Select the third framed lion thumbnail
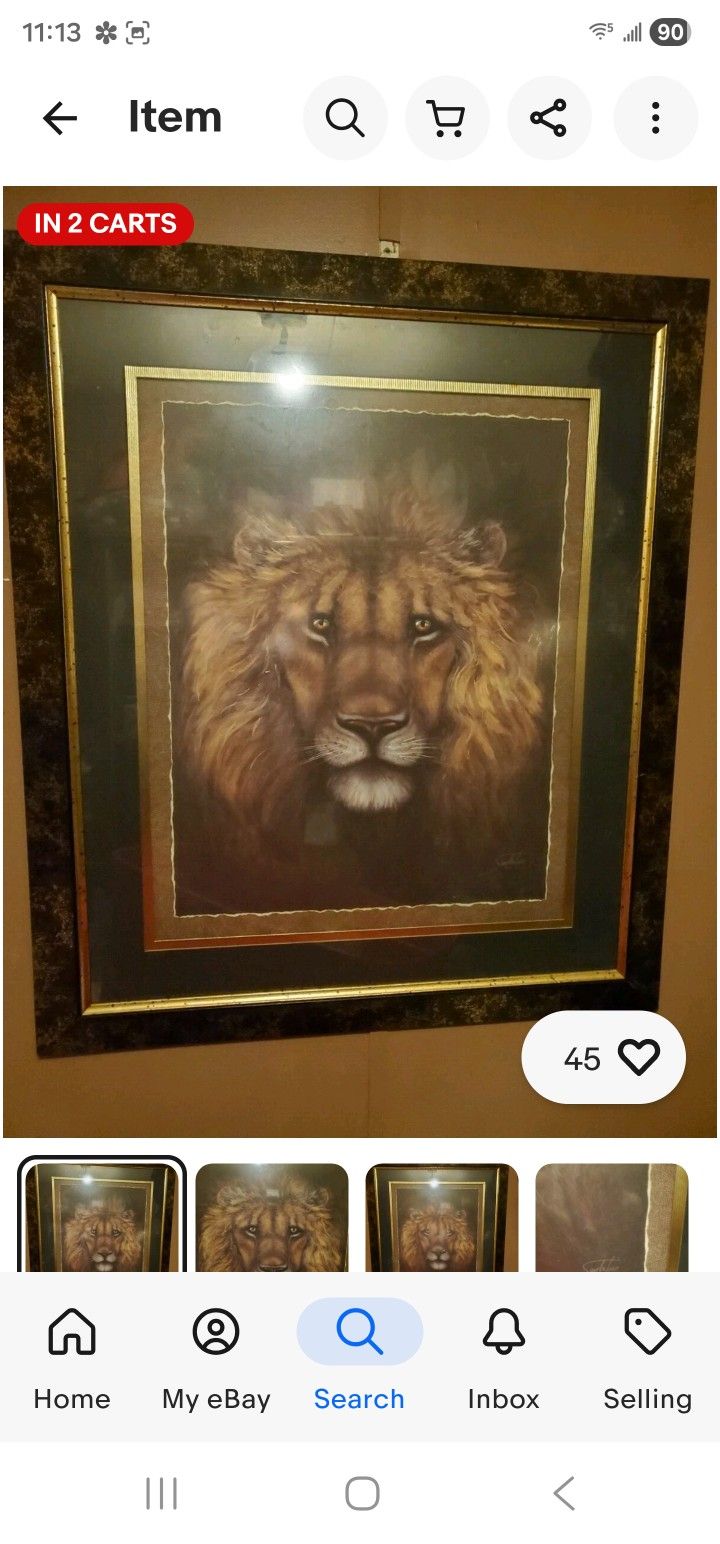Viewport: 720px width, 1544px height. [x=442, y=1217]
